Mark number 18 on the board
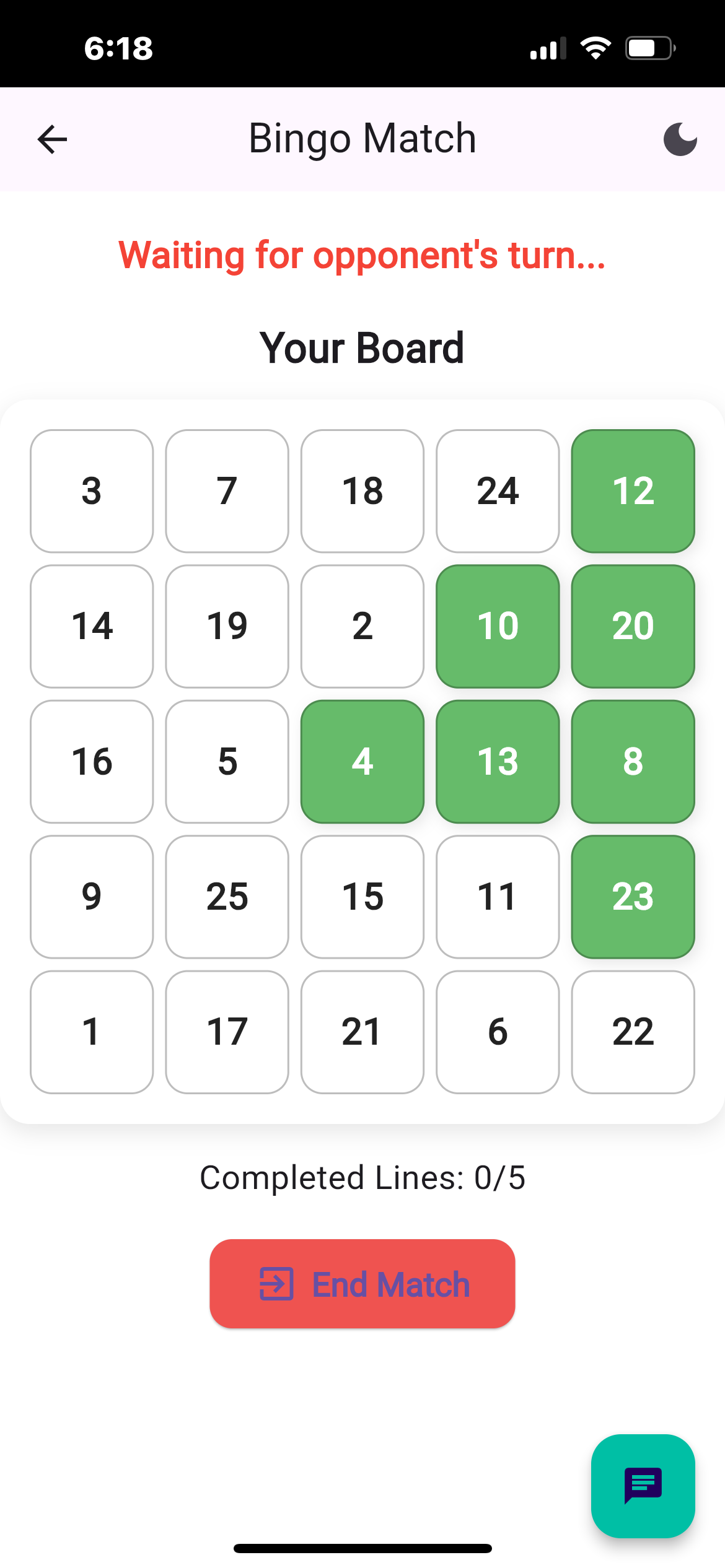The image size is (725, 1568). pos(362,491)
